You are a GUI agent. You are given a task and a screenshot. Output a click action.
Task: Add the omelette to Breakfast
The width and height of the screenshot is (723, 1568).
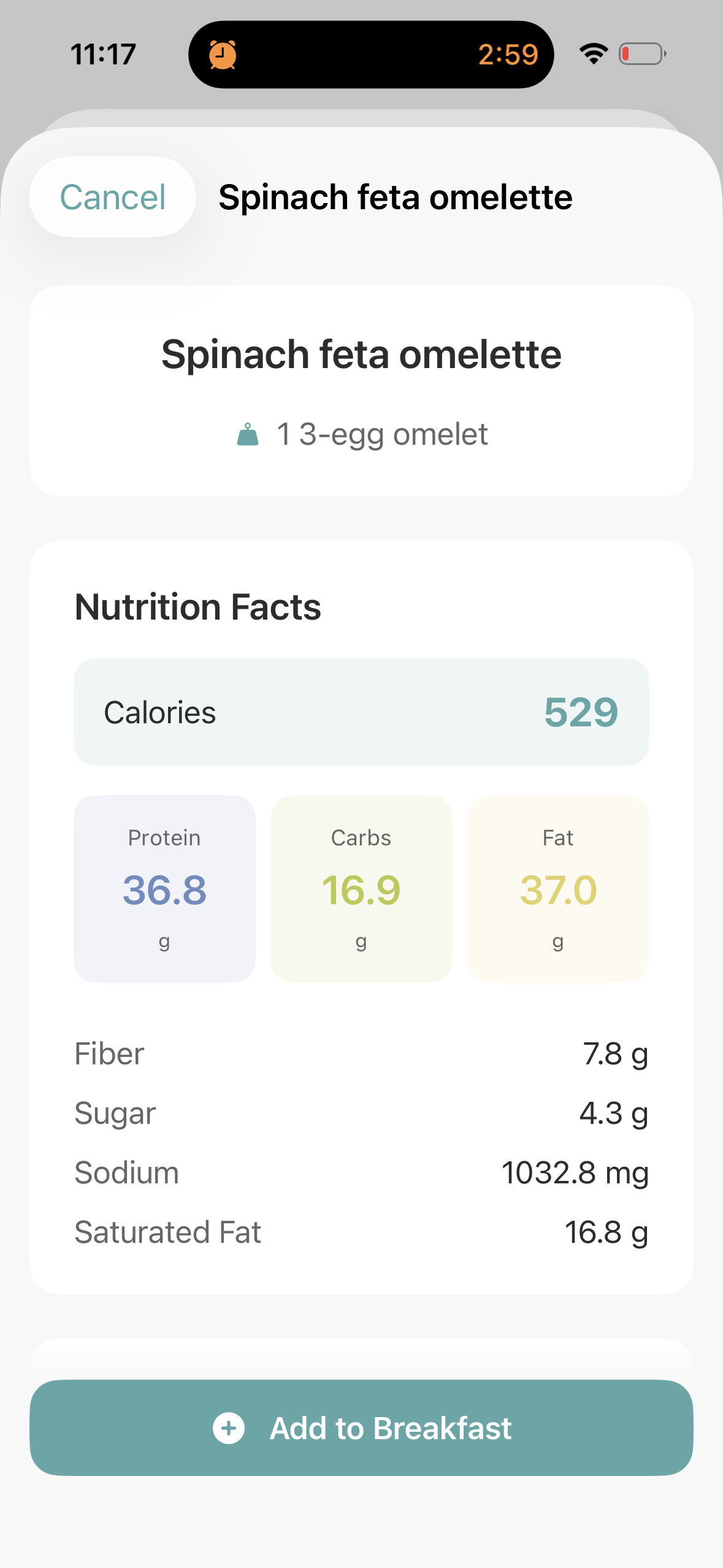coord(362,1428)
